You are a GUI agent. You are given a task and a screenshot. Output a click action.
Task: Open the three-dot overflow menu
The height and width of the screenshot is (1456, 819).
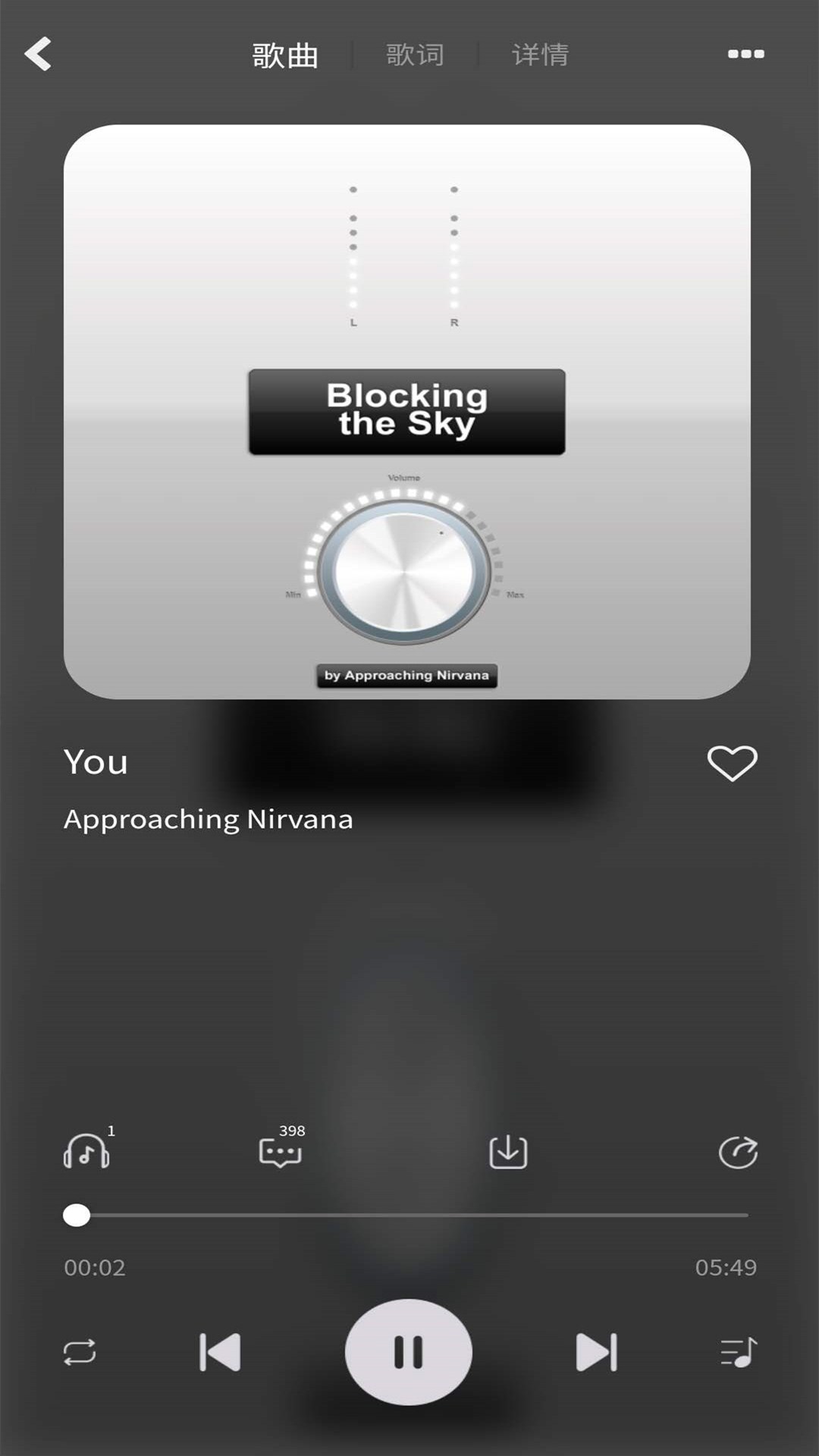(745, 54)
